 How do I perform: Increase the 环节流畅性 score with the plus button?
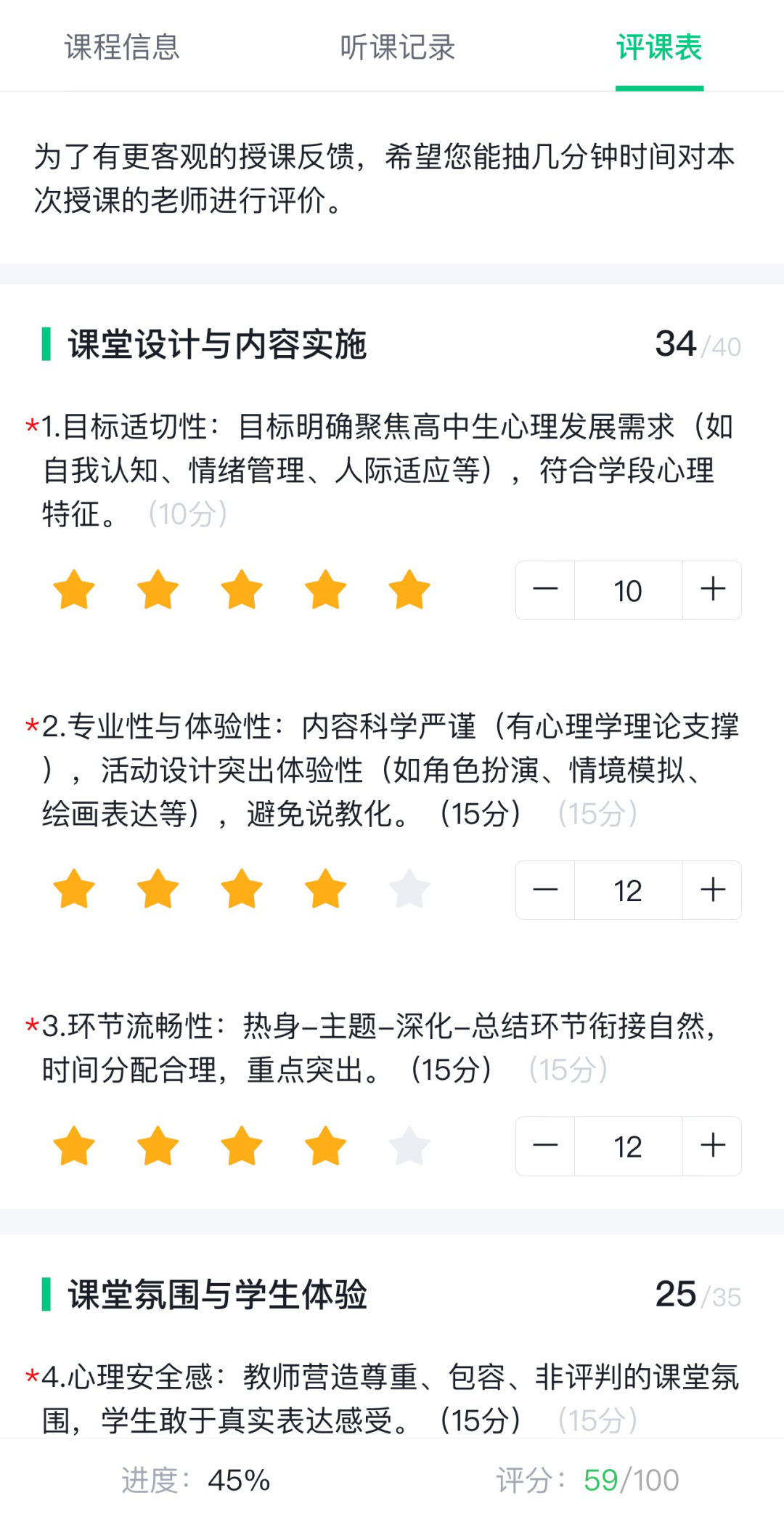713,1146
